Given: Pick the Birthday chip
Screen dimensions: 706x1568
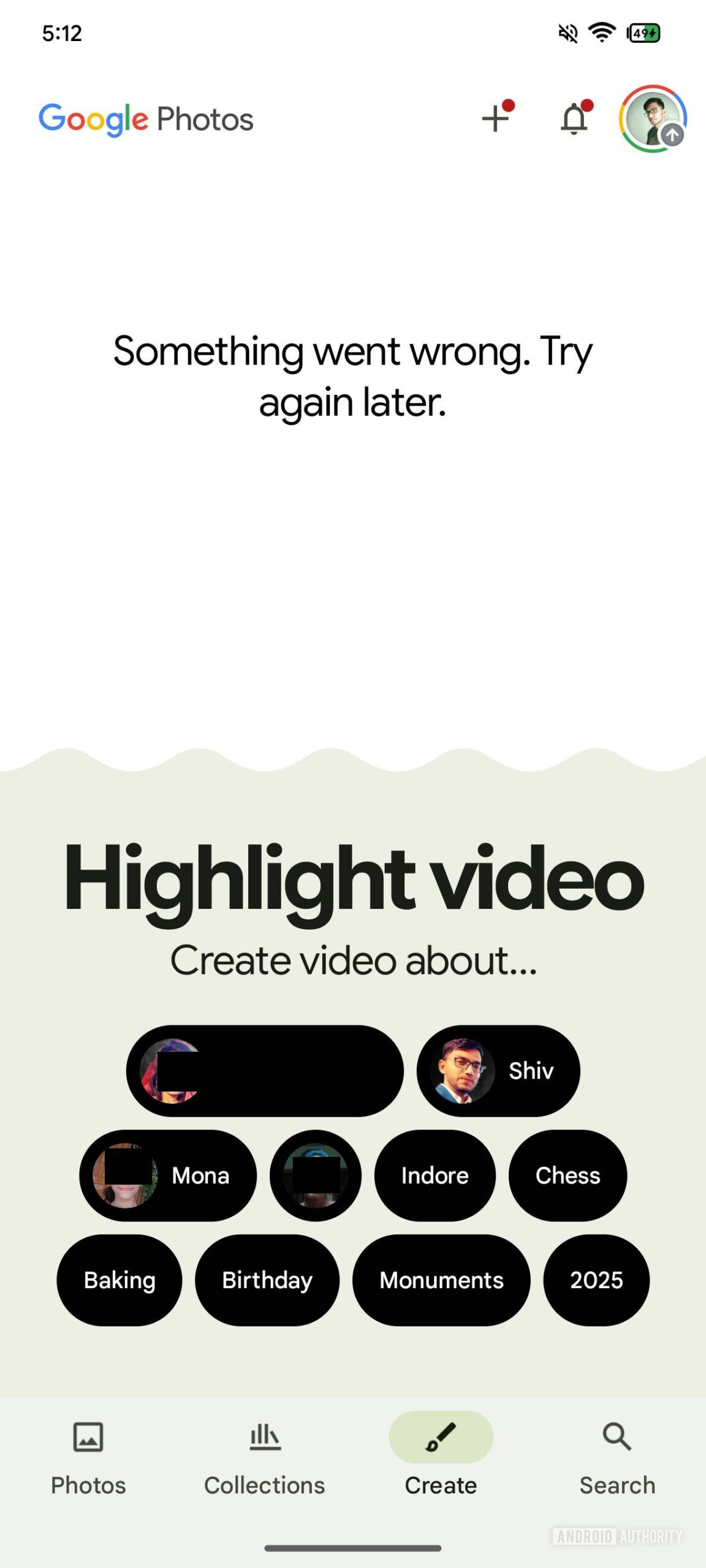Looking at the screenshot, I should click(x=267, y=1280).
